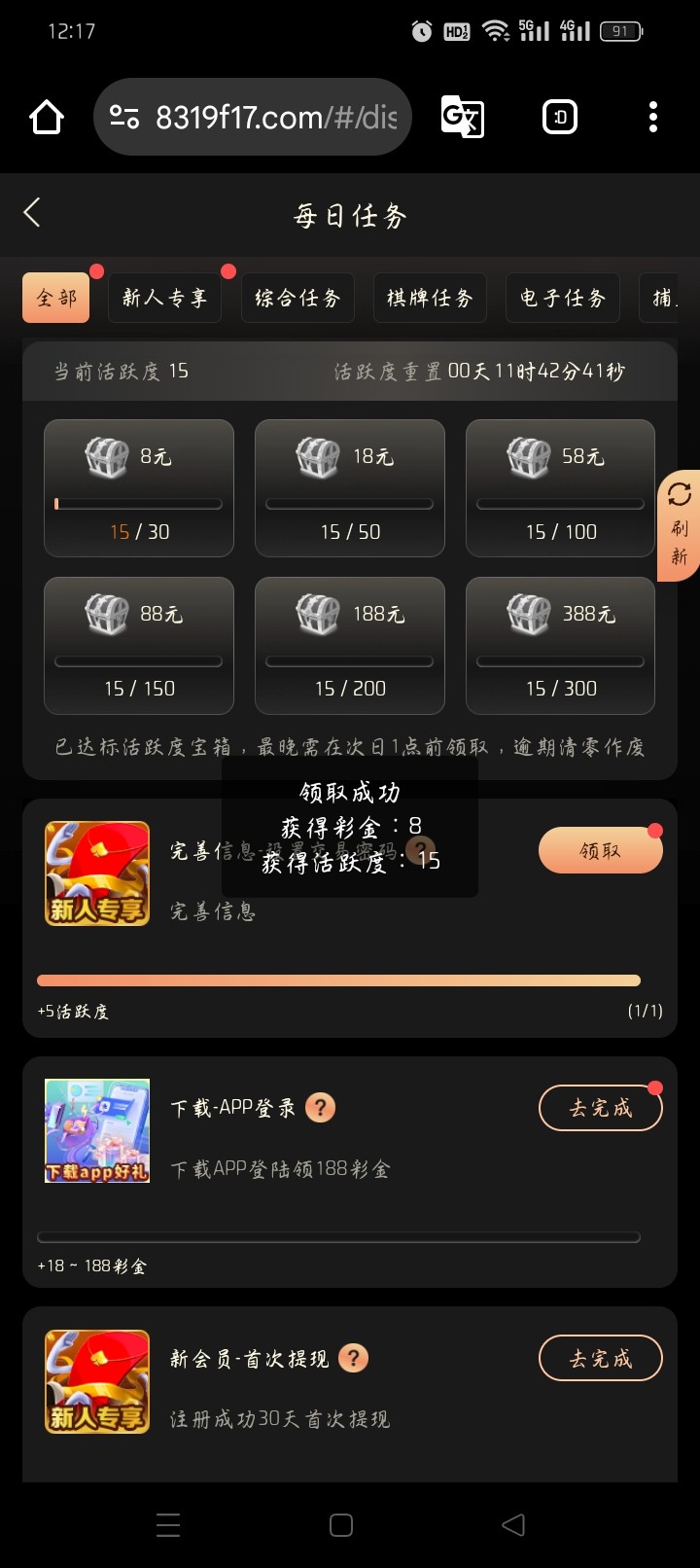Viewport: 700px width, 1568px height.
Task: Tap the 58元 treasure chest
Action: pos(560,488)
